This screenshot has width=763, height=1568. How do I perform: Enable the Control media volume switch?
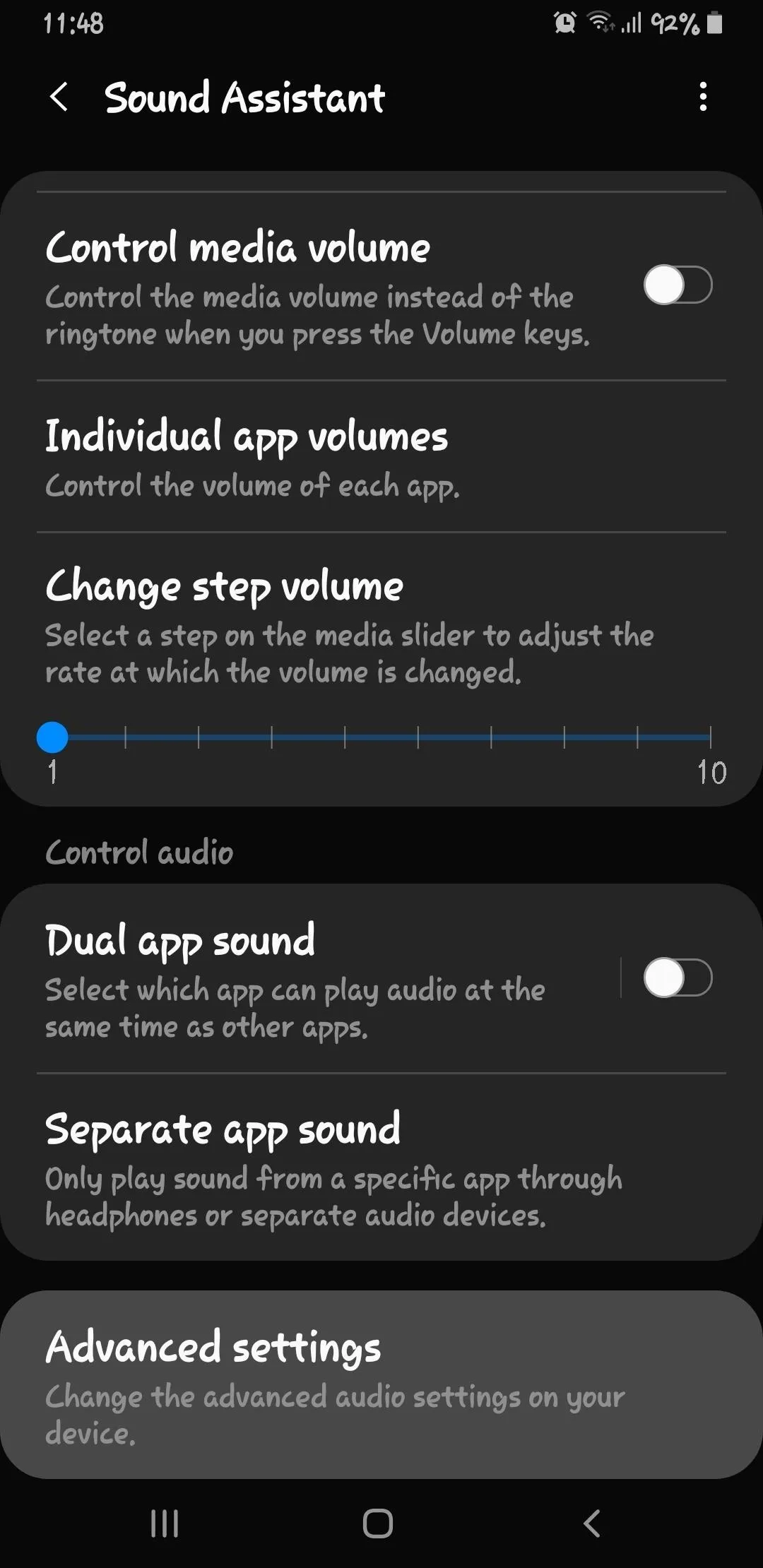coord(678,285)
